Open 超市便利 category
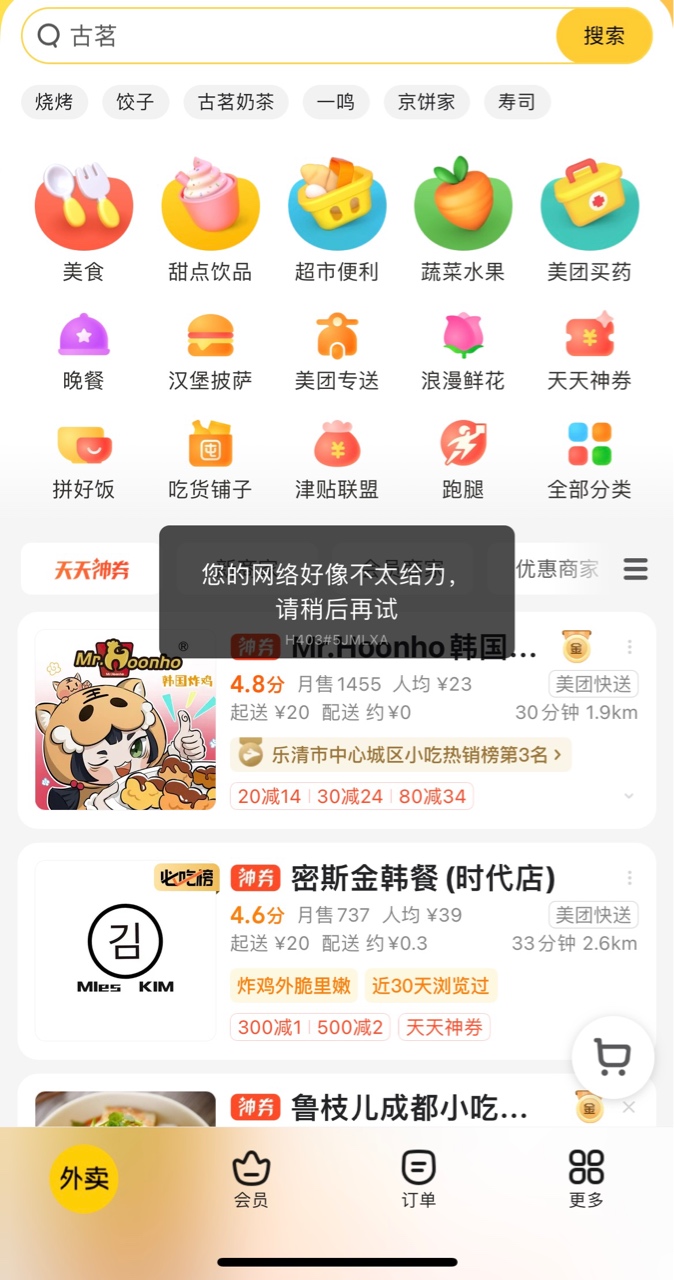 [337, 222]
